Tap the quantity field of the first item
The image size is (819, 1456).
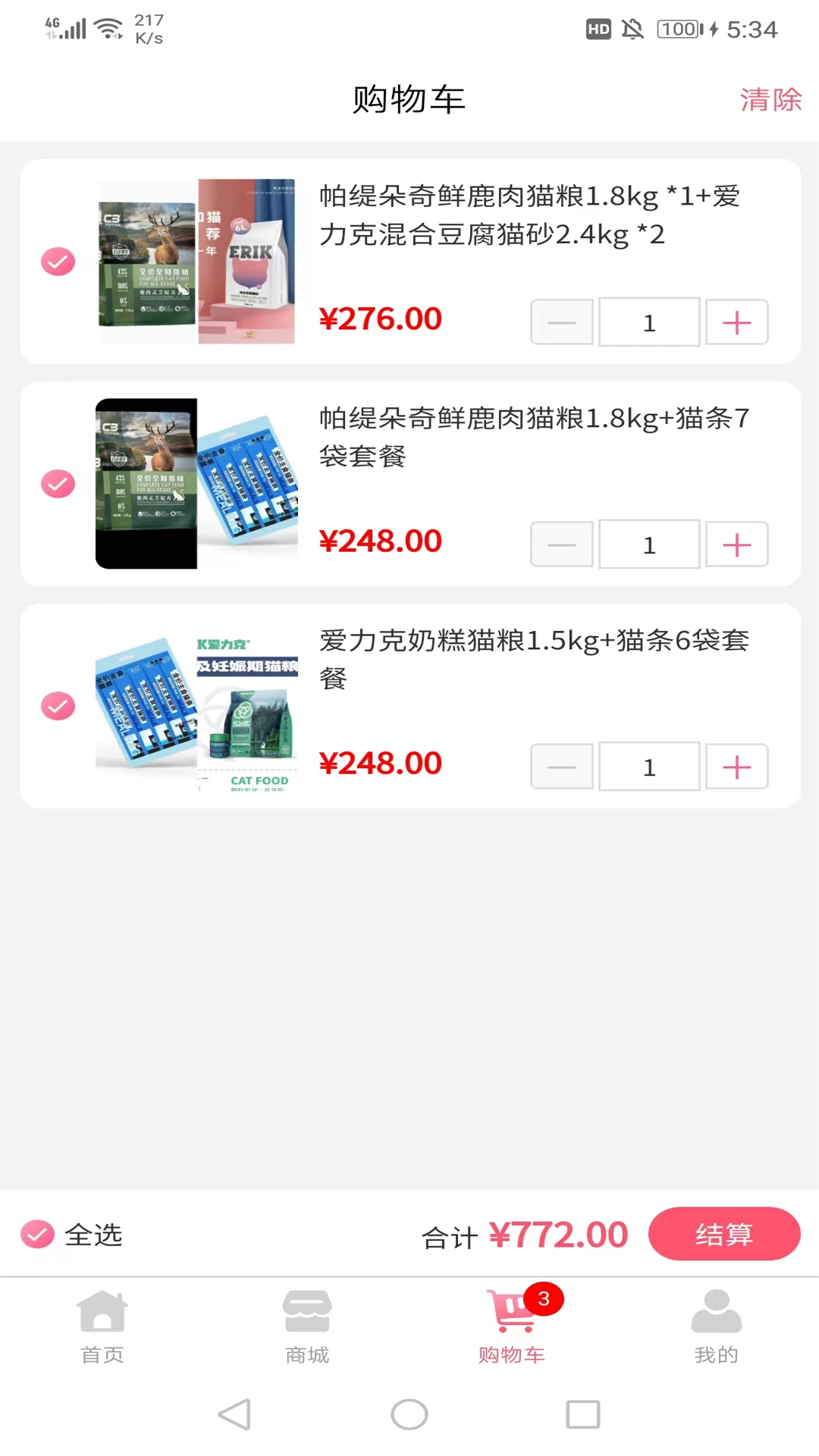[649, 322]
